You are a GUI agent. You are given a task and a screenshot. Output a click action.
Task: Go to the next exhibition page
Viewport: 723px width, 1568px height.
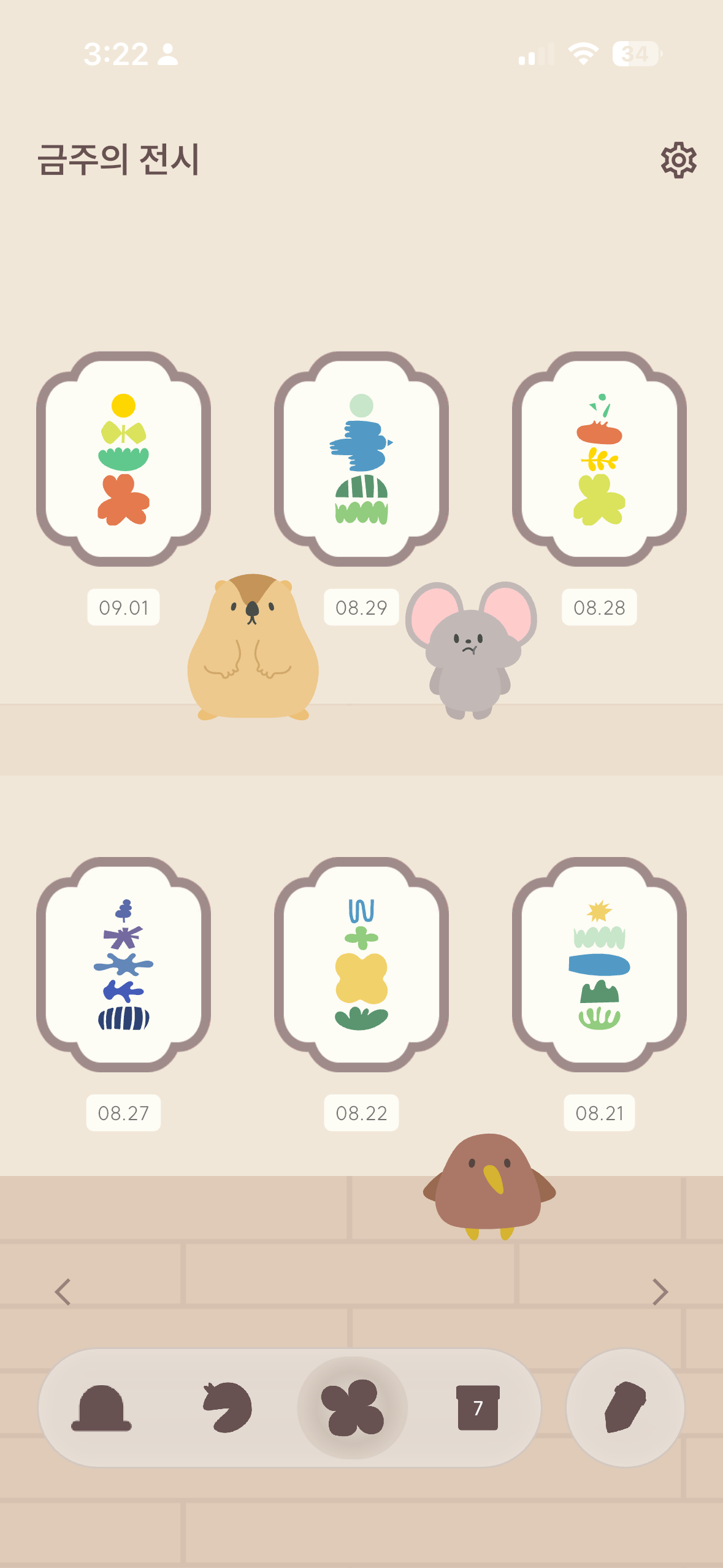click(x=660, y=1292)
